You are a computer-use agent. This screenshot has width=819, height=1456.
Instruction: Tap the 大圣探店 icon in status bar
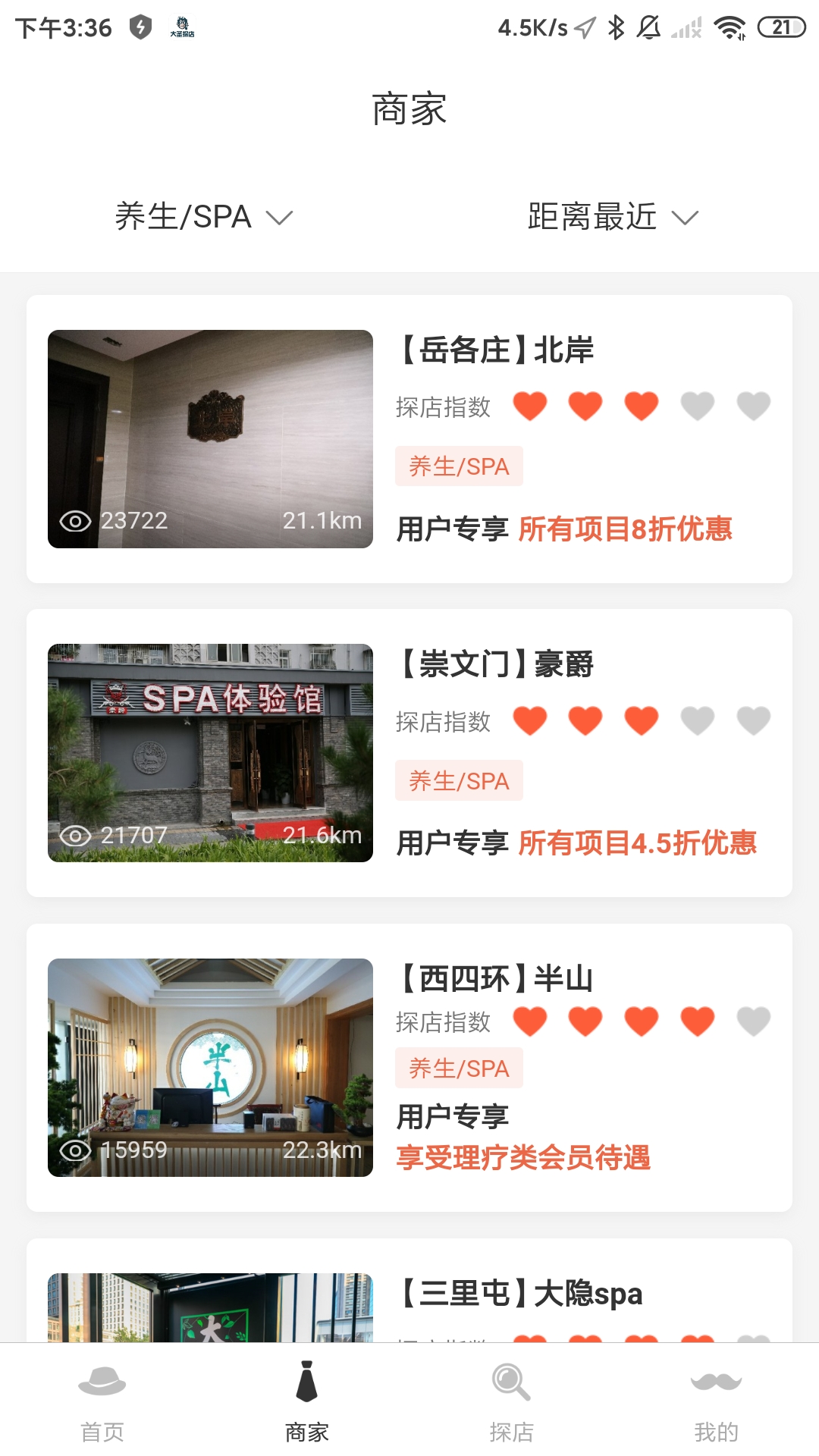point(182,25)
